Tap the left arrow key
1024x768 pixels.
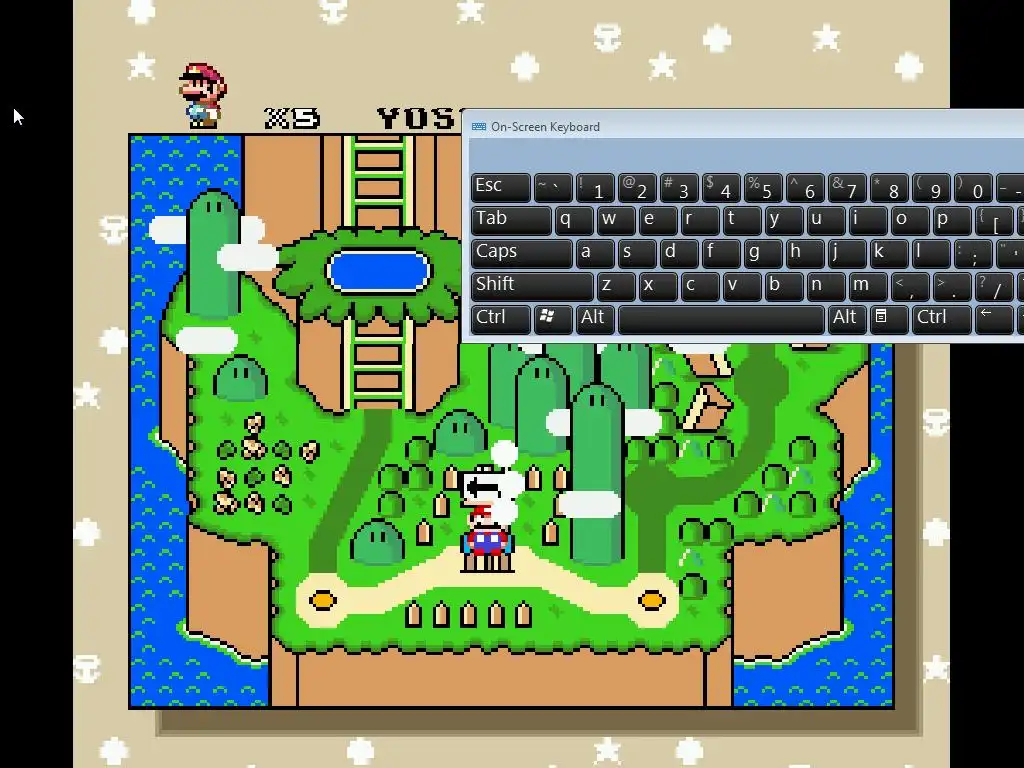992,319
